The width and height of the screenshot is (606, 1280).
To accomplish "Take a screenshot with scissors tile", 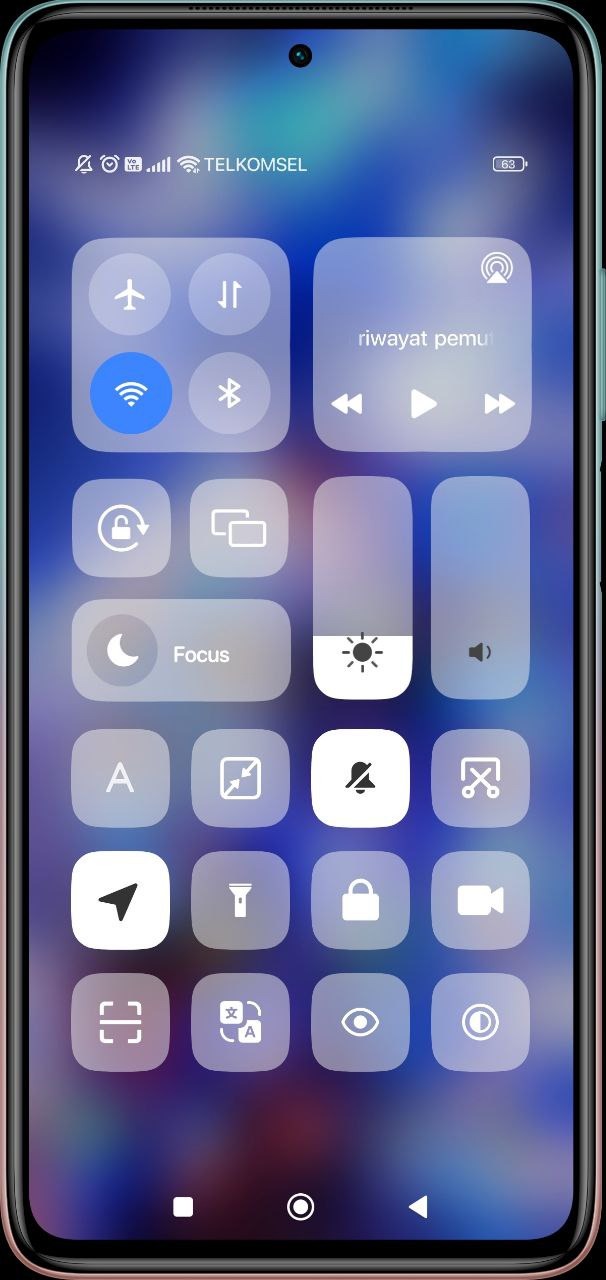I will coord(480,778).
